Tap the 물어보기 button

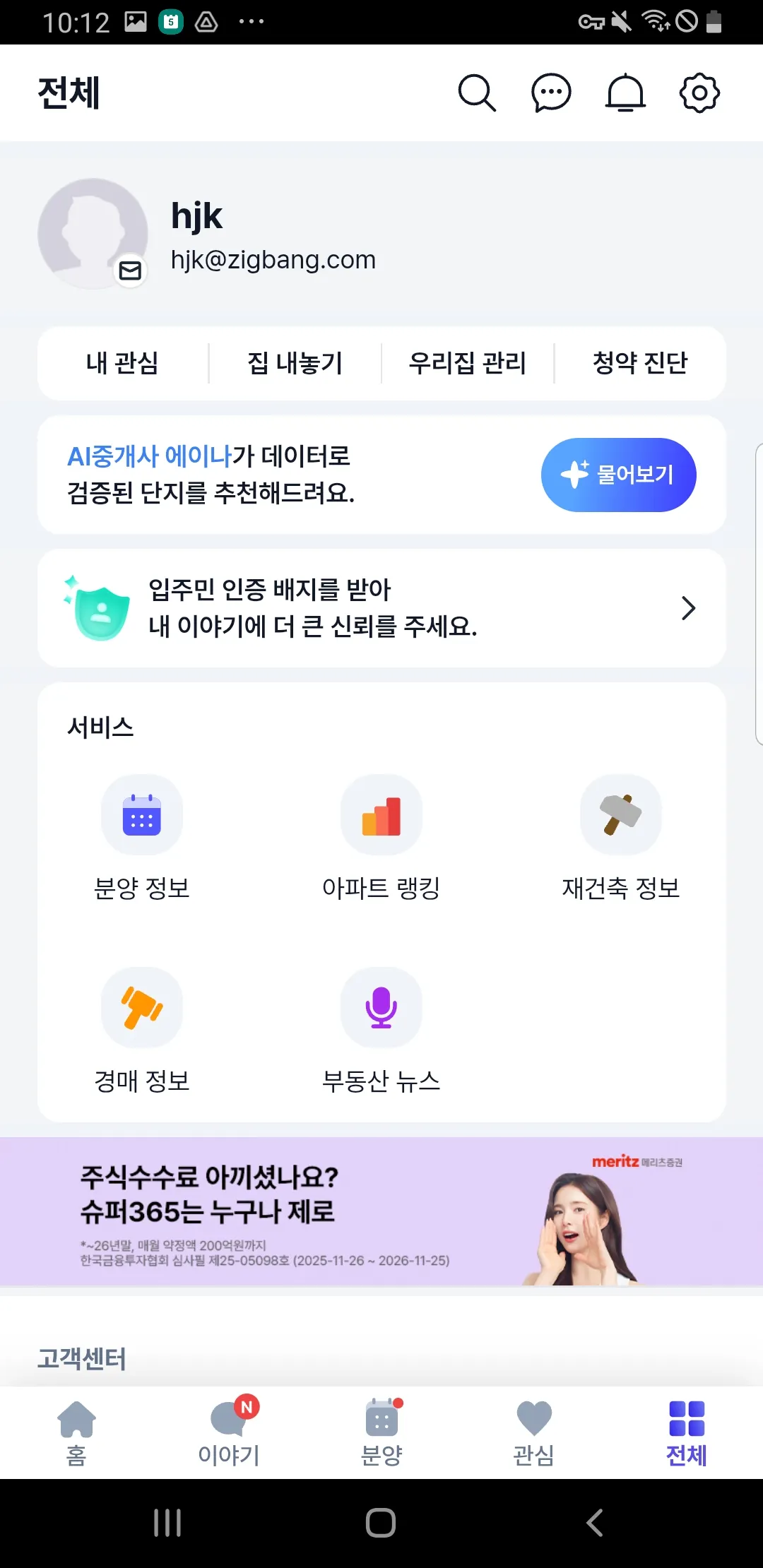tap(618, 475)
